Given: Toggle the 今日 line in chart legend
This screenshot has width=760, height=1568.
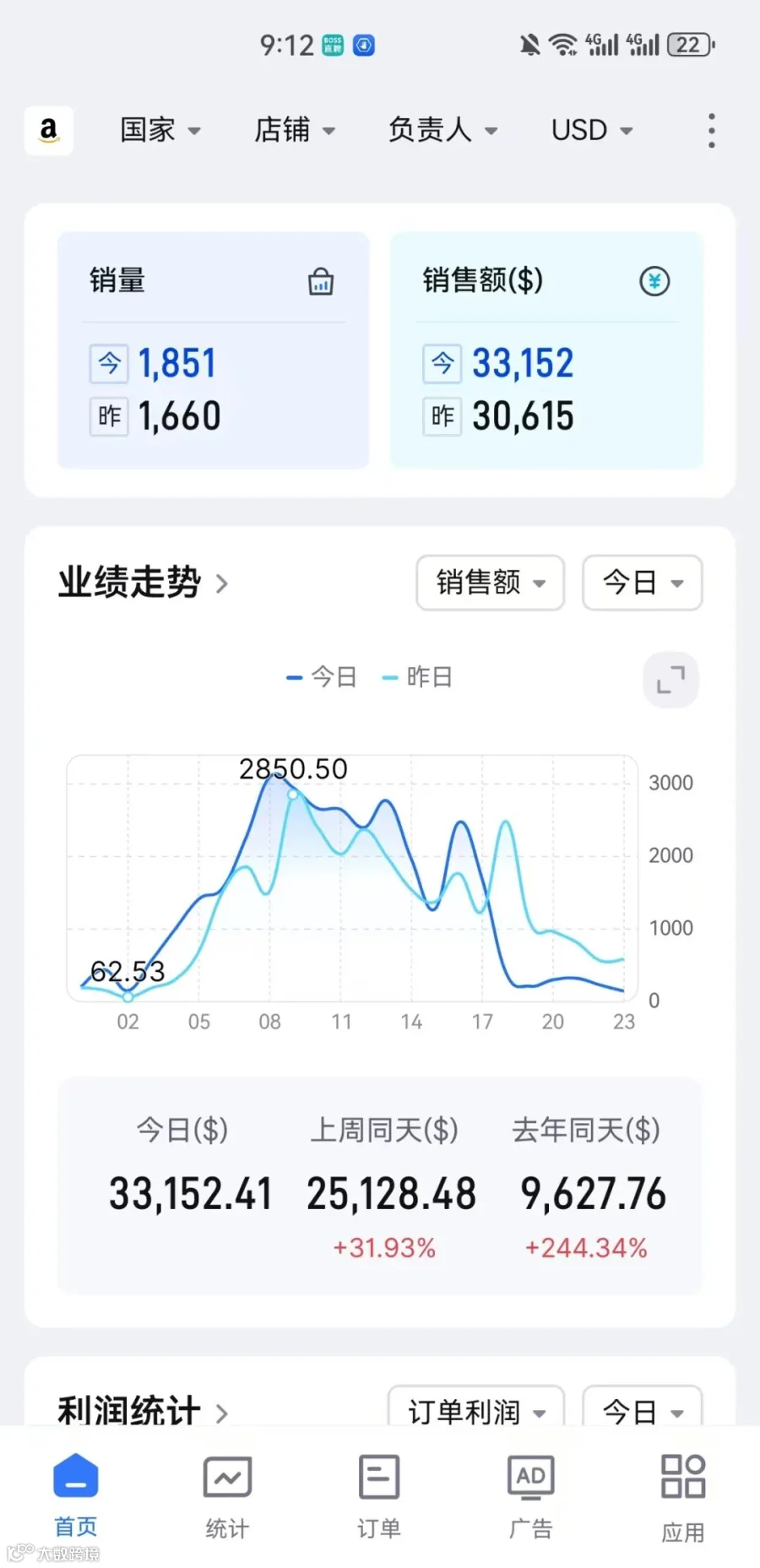Looking at the screenshot, I should 322,677.
